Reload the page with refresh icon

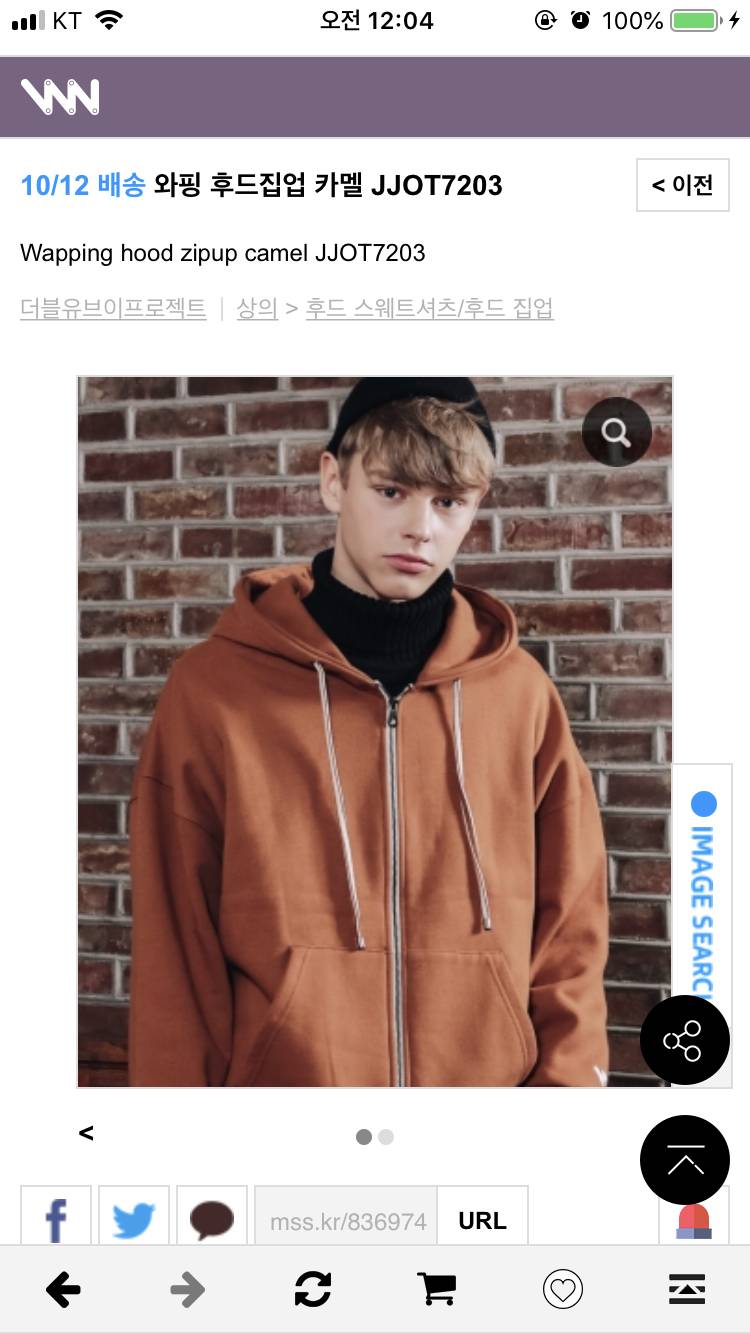tap(312, 1290)
